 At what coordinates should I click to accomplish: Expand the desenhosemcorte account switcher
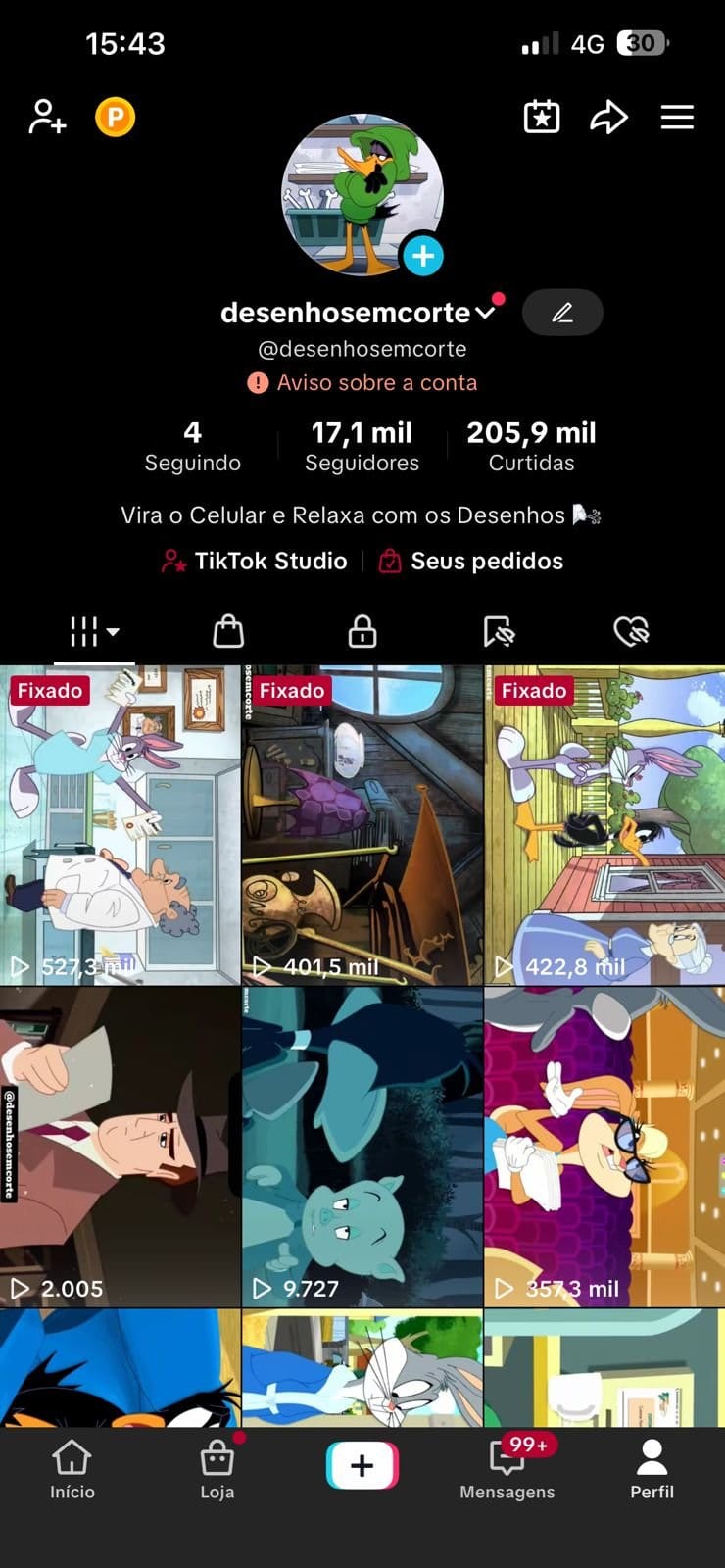485,313
